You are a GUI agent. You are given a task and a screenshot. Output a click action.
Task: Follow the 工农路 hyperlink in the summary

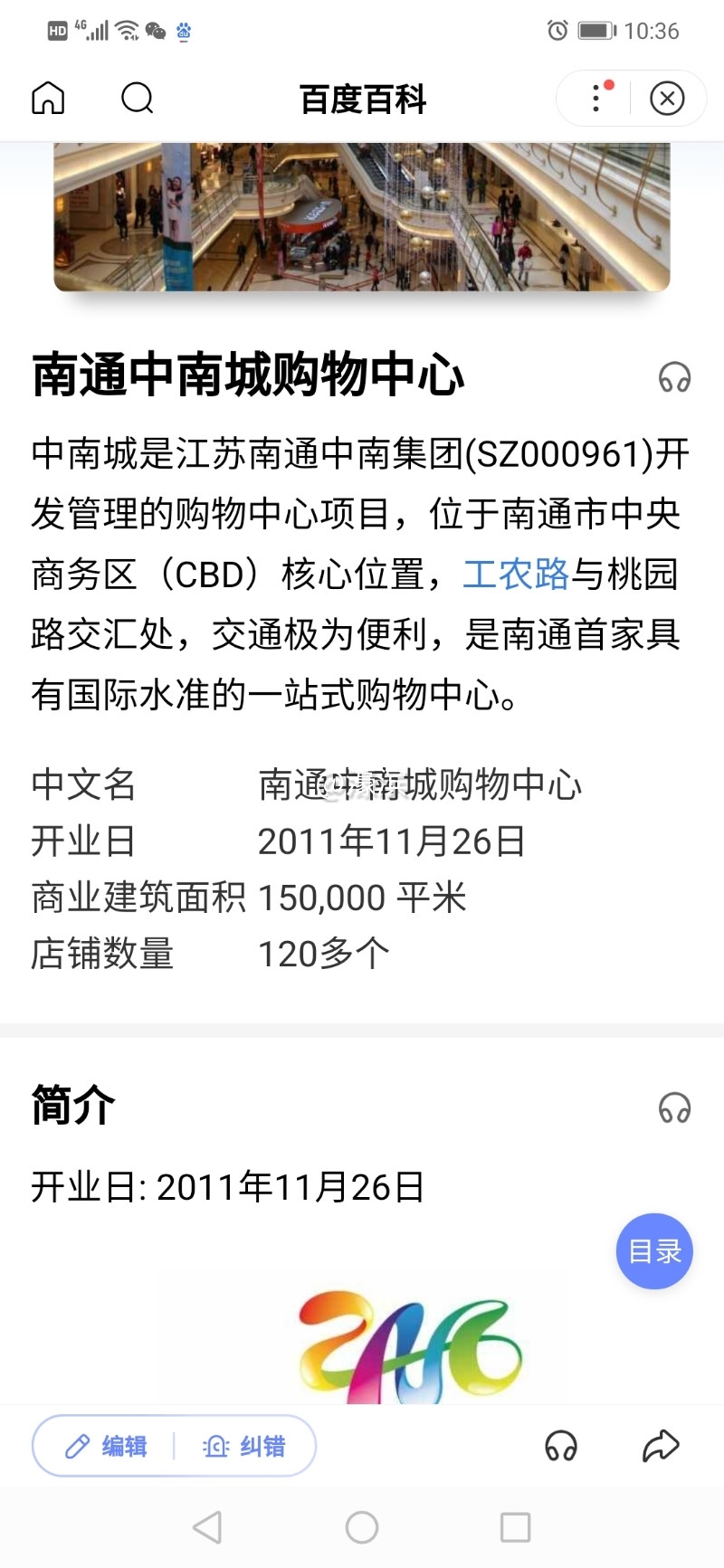(516, 575)
